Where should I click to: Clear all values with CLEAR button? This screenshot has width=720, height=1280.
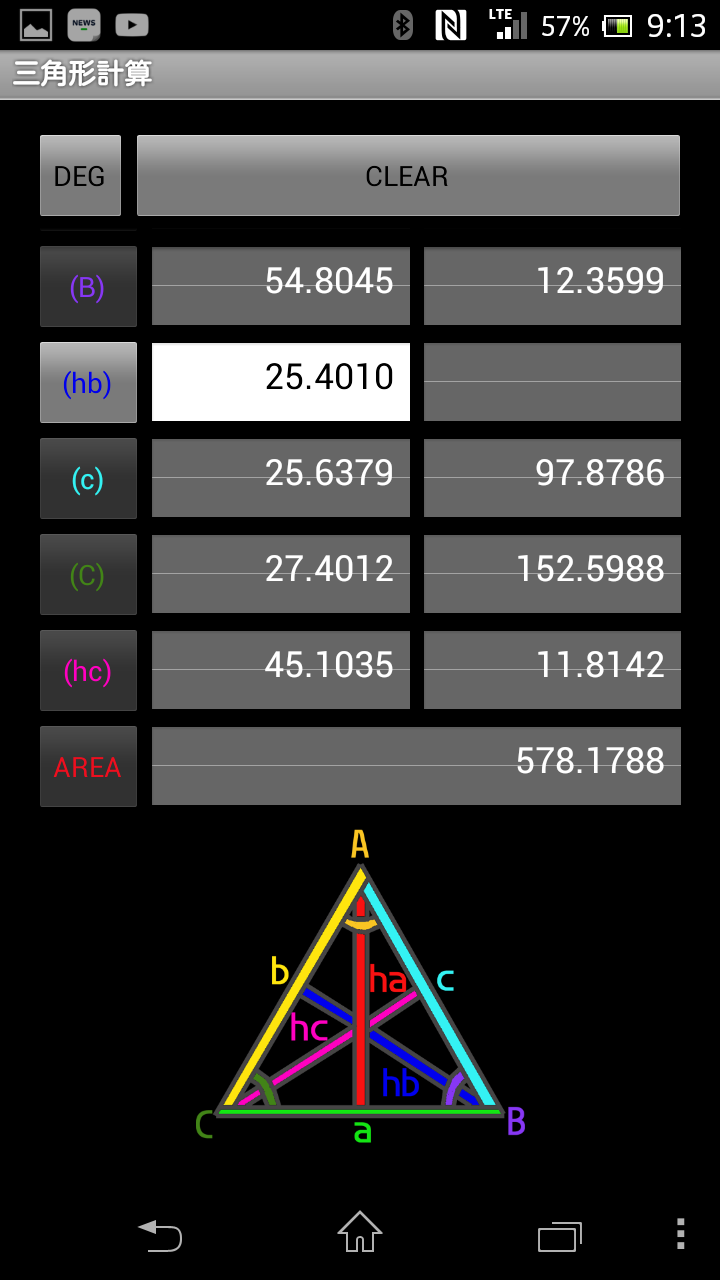click(x=408, y=176)
